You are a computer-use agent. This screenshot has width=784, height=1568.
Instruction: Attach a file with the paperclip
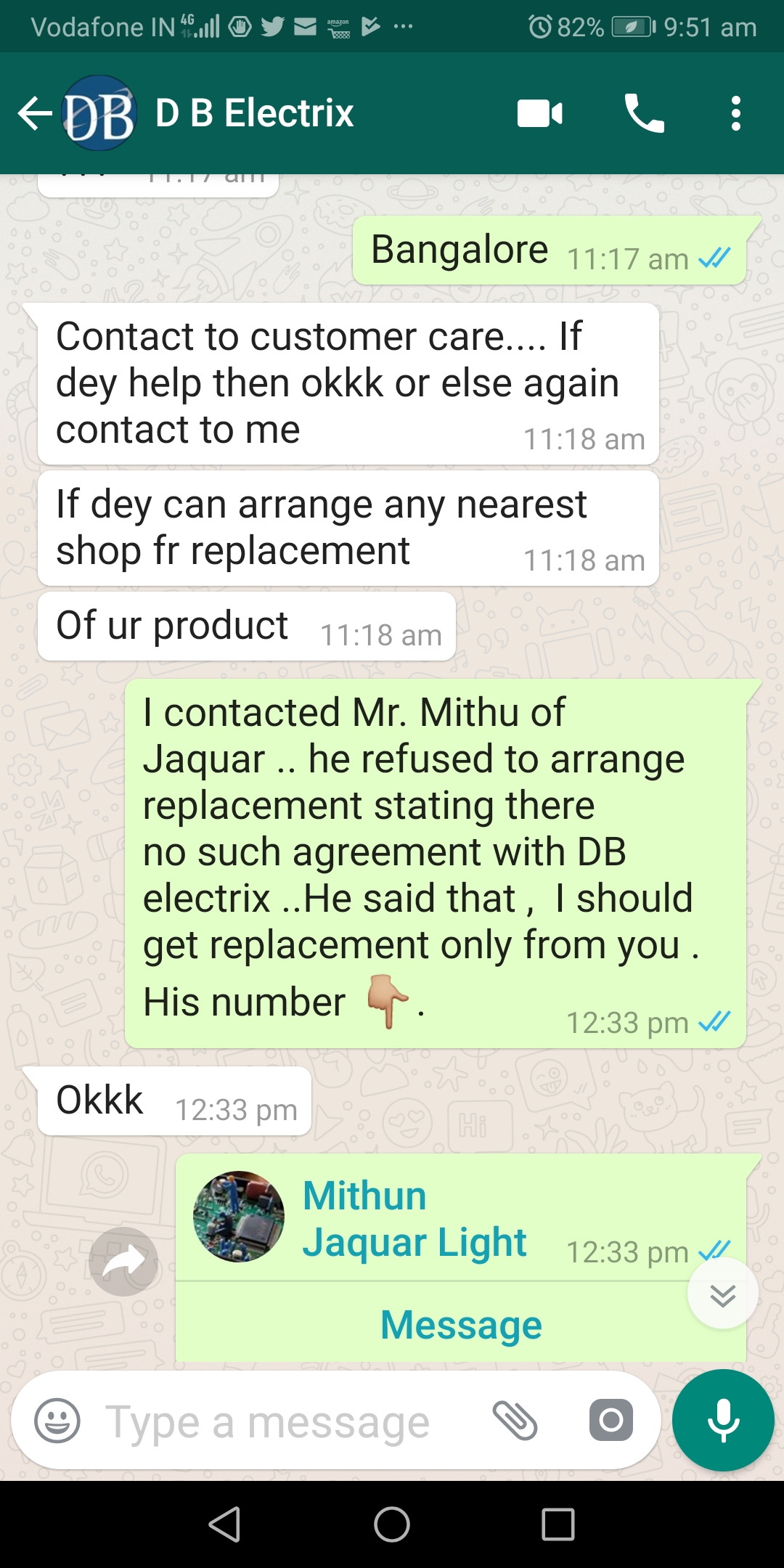pos(515,1421)
